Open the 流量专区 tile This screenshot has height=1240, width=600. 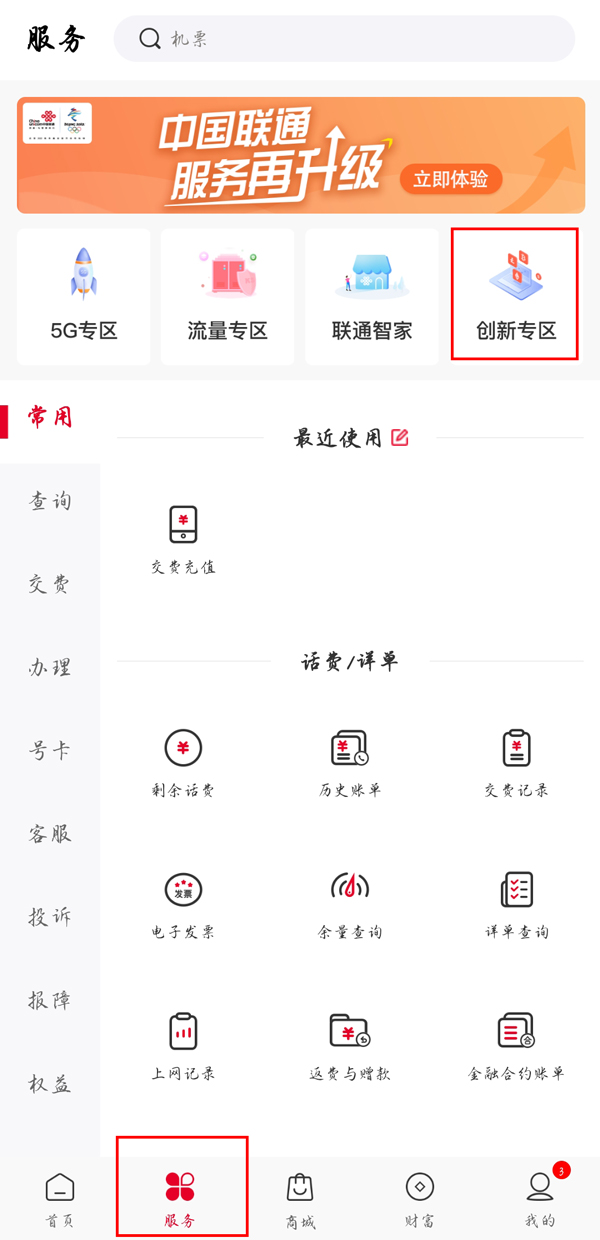(x=228, y=296)
